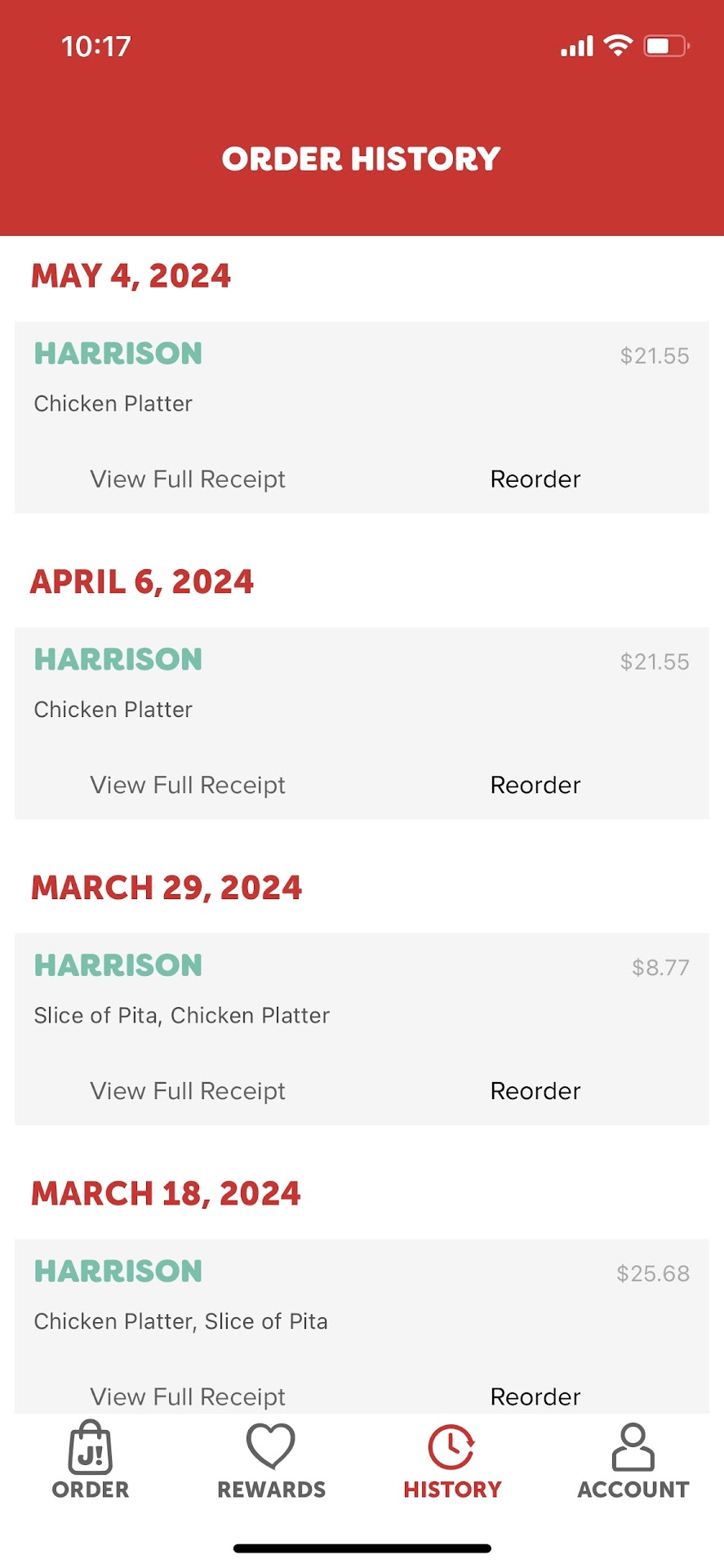Reorder the March 18, 2024 order

[x=535, y=1396]
